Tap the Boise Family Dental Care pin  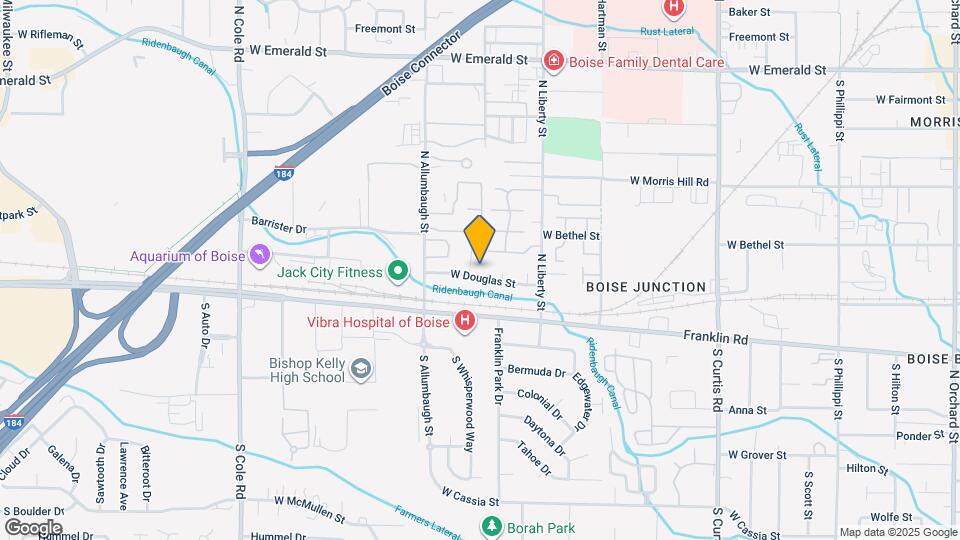[x=553, y=61]
